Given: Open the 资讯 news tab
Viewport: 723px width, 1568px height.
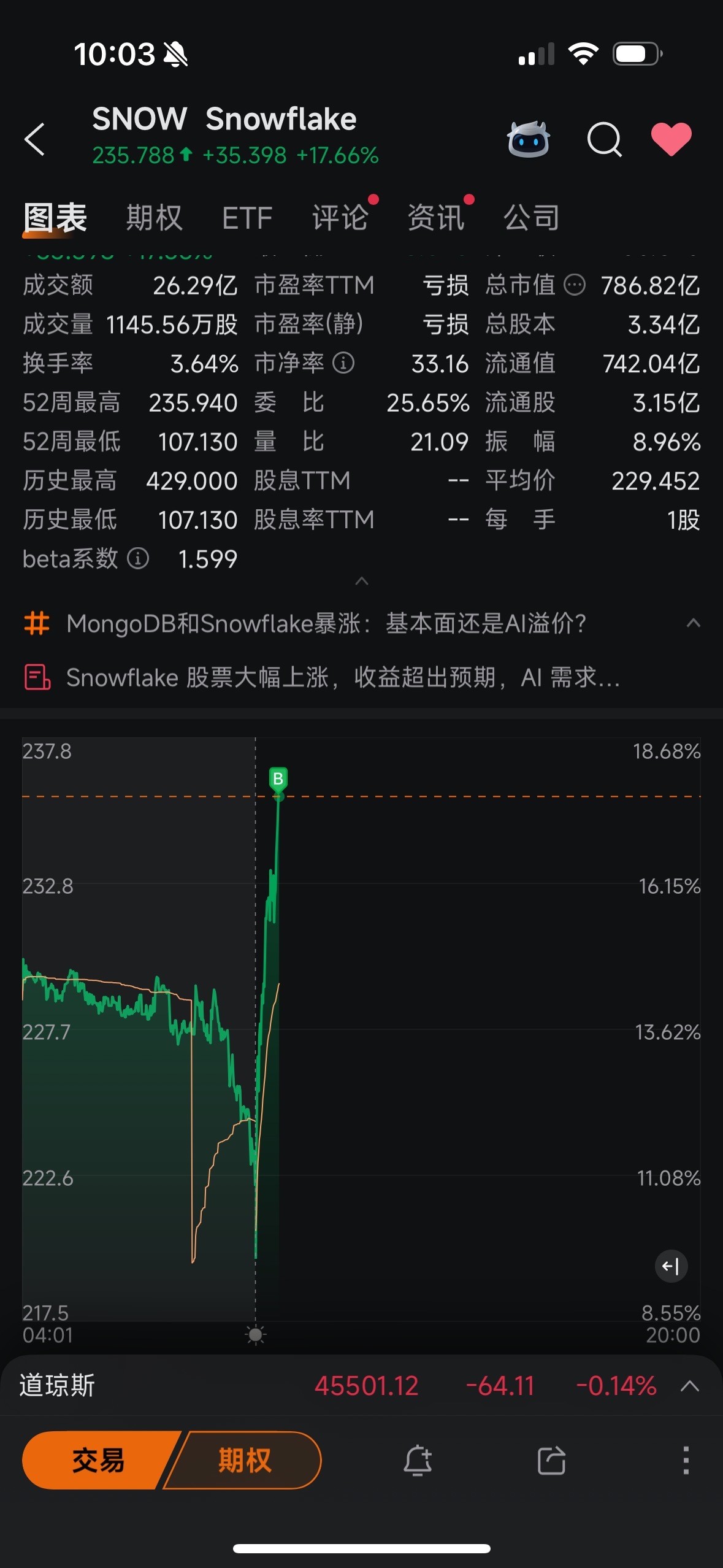Looking at the screenshot, I should [x=436, y=217].
